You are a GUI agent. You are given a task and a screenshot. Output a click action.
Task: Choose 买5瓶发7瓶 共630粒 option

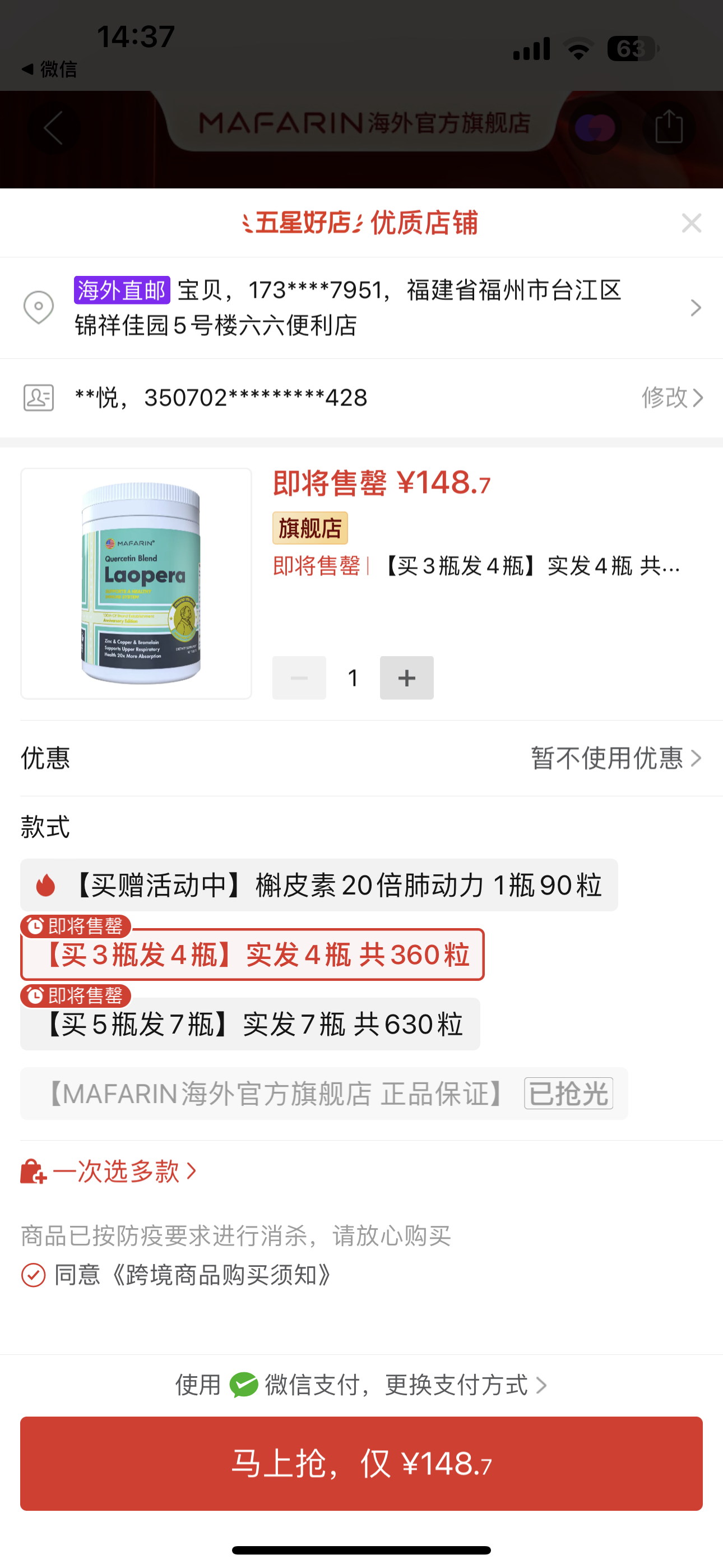(250, 1024)
